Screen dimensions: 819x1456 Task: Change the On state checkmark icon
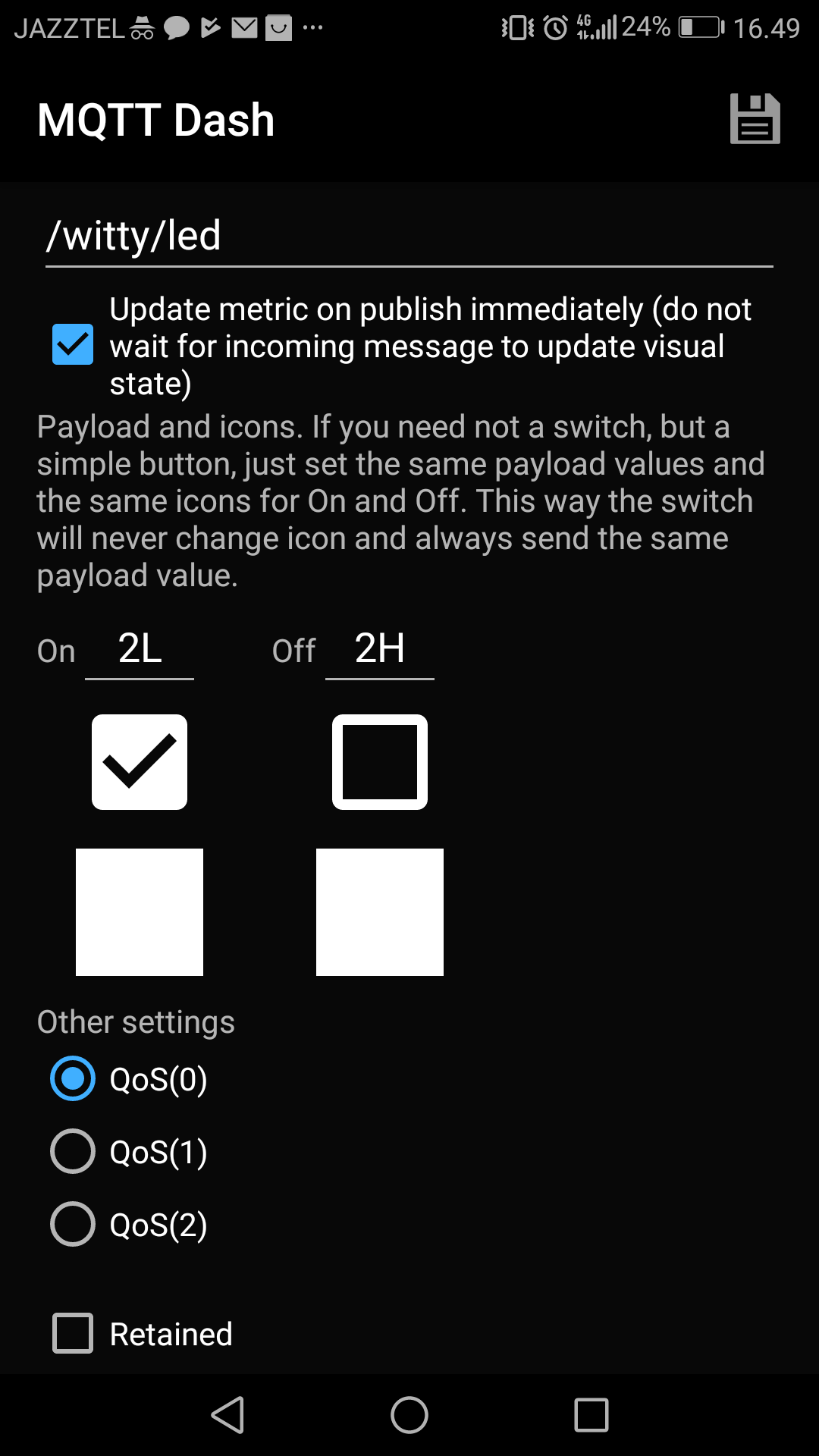tap(140, 762)
